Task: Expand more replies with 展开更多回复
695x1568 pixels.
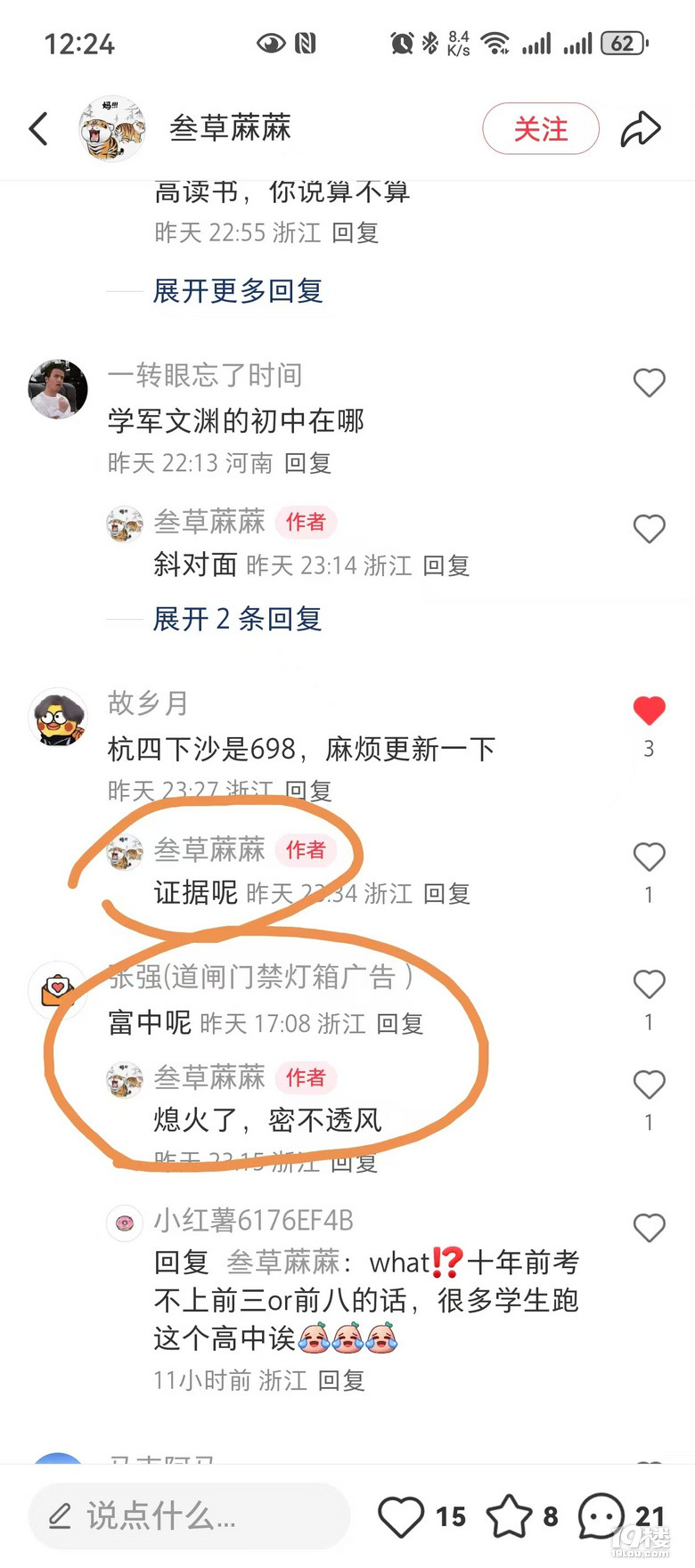Action: click(x=237, y=291)
